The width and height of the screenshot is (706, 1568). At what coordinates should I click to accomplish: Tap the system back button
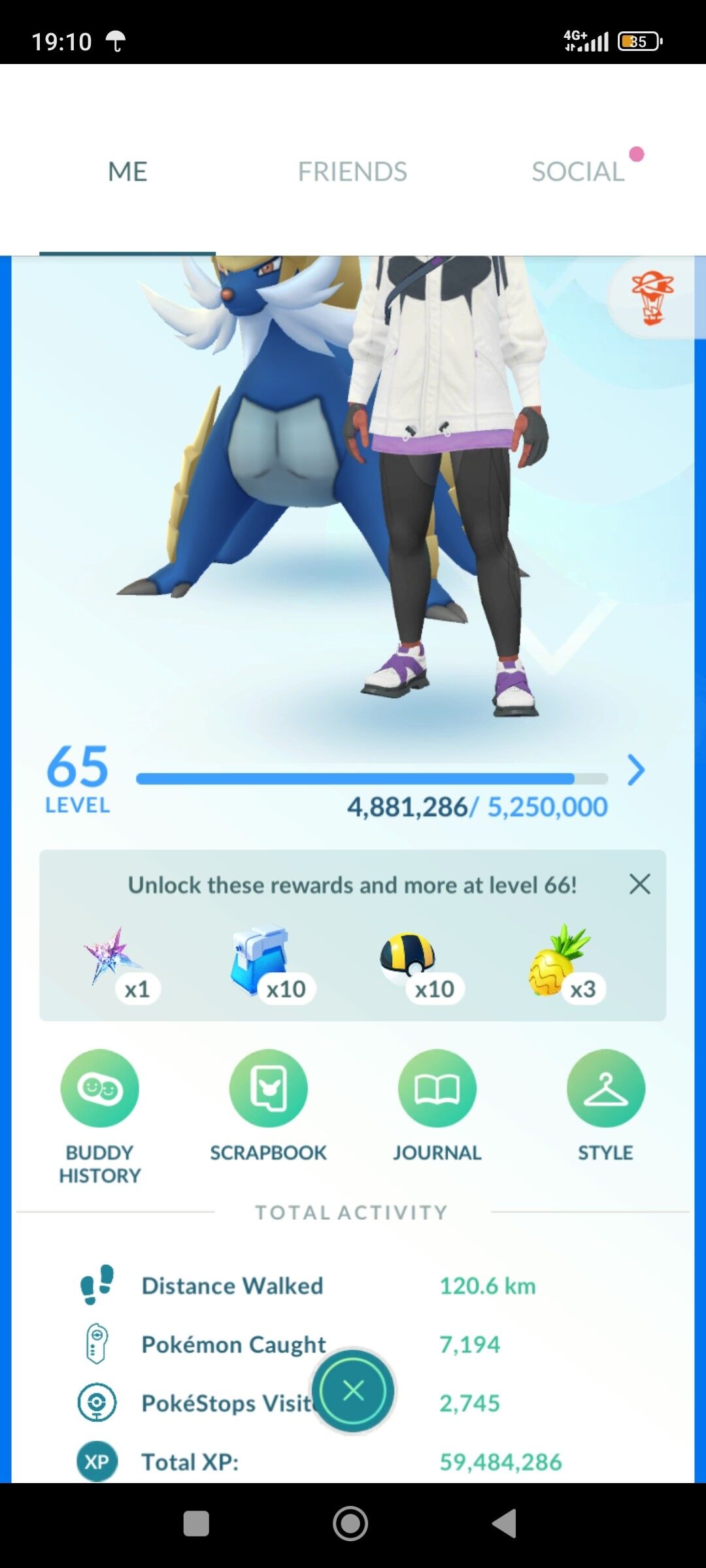[x=505, y=1524]
